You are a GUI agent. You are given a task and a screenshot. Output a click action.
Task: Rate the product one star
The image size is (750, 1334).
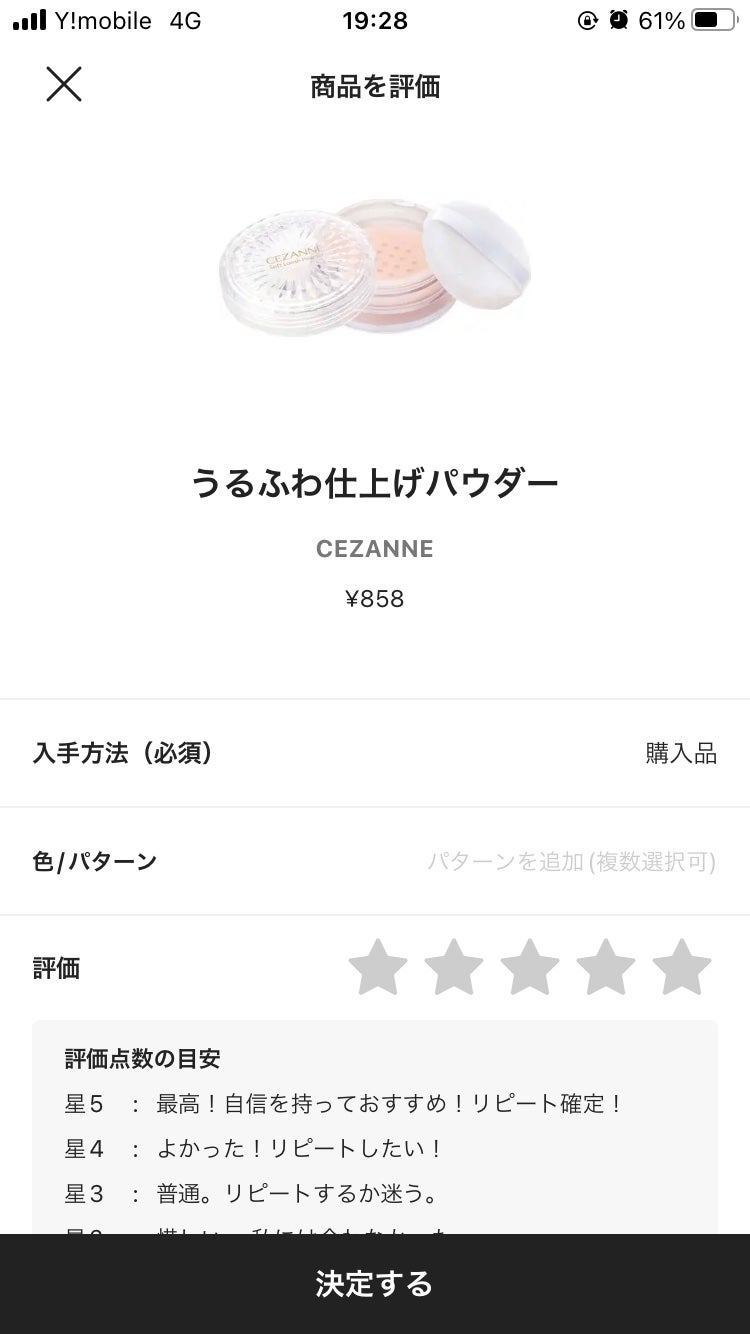coord(378,967)
